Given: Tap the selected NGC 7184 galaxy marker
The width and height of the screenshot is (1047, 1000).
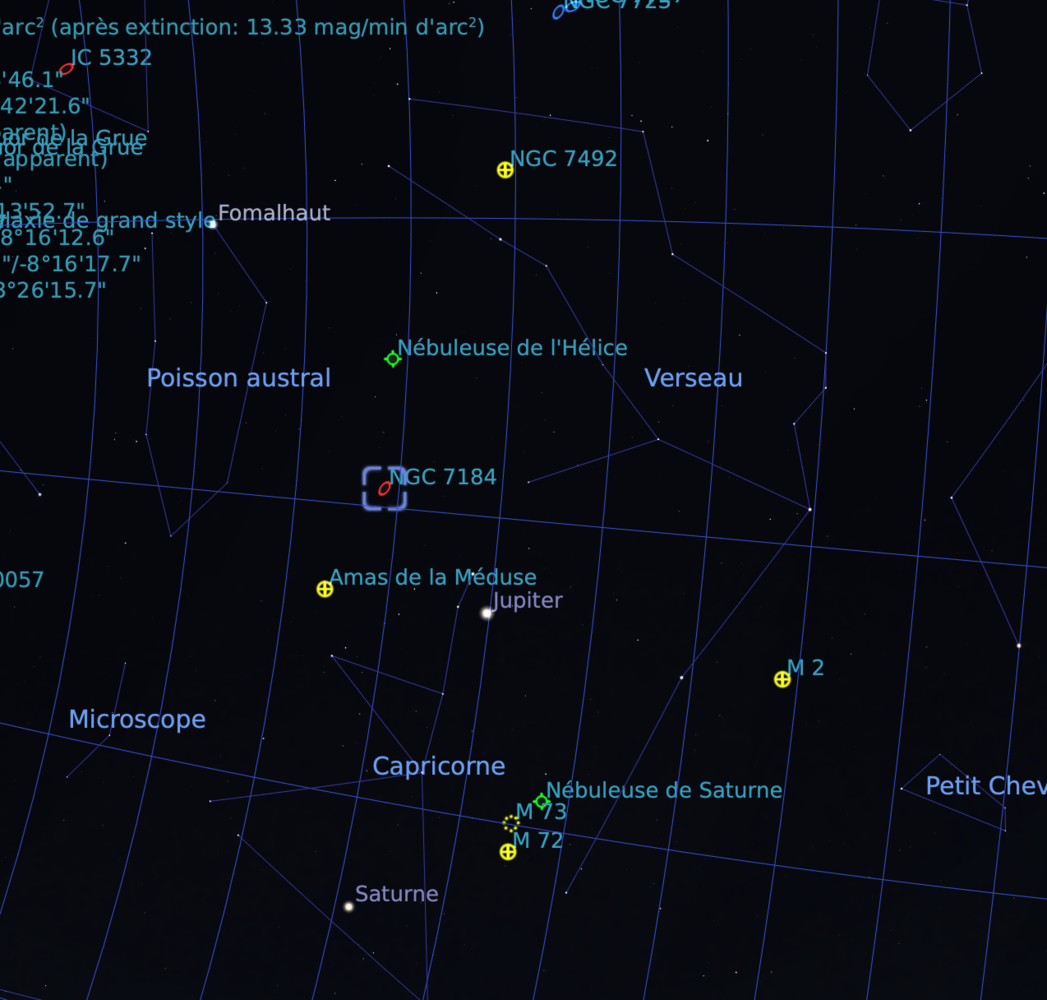Looking at the screenshot, I should (385, 488).
